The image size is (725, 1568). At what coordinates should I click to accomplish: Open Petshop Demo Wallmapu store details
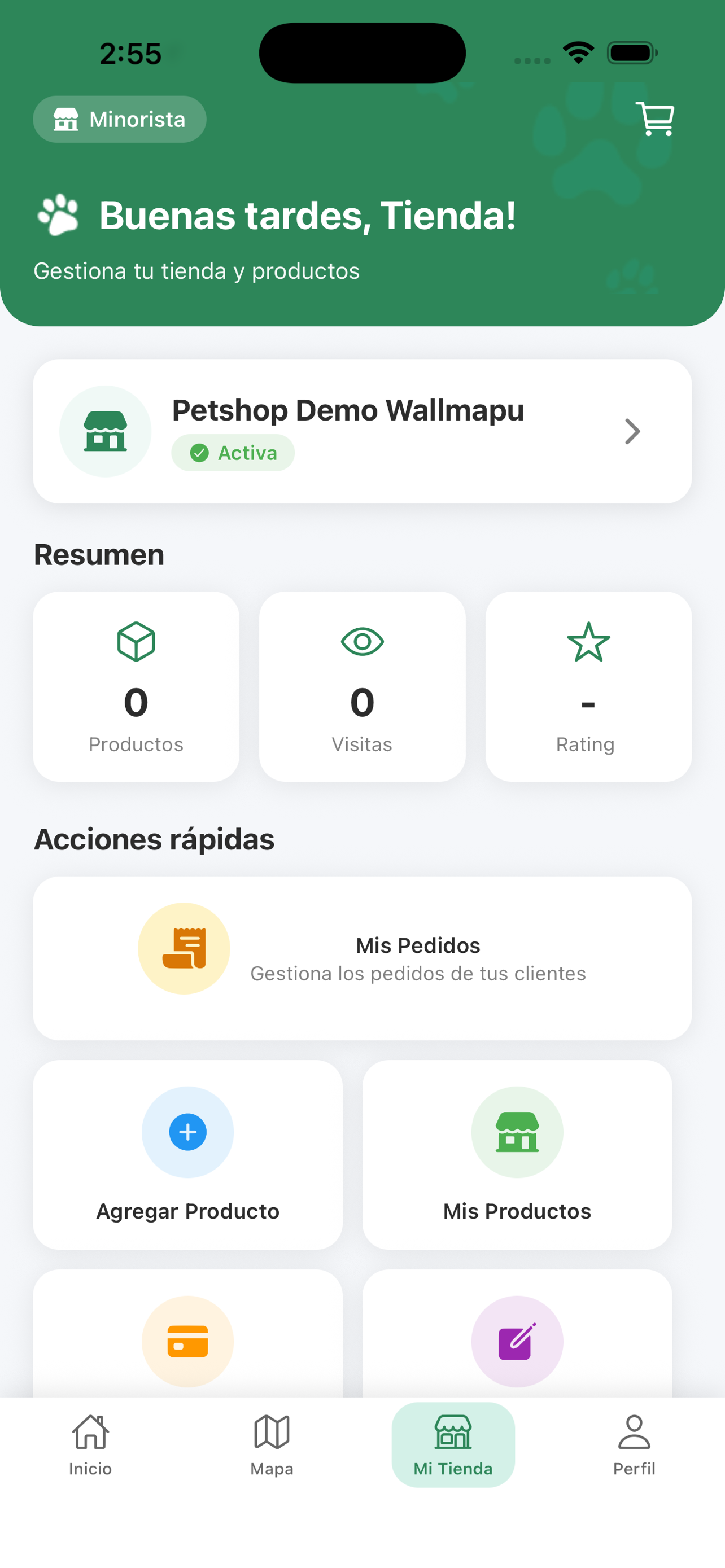pyautogui.click(x=362, y=431)
